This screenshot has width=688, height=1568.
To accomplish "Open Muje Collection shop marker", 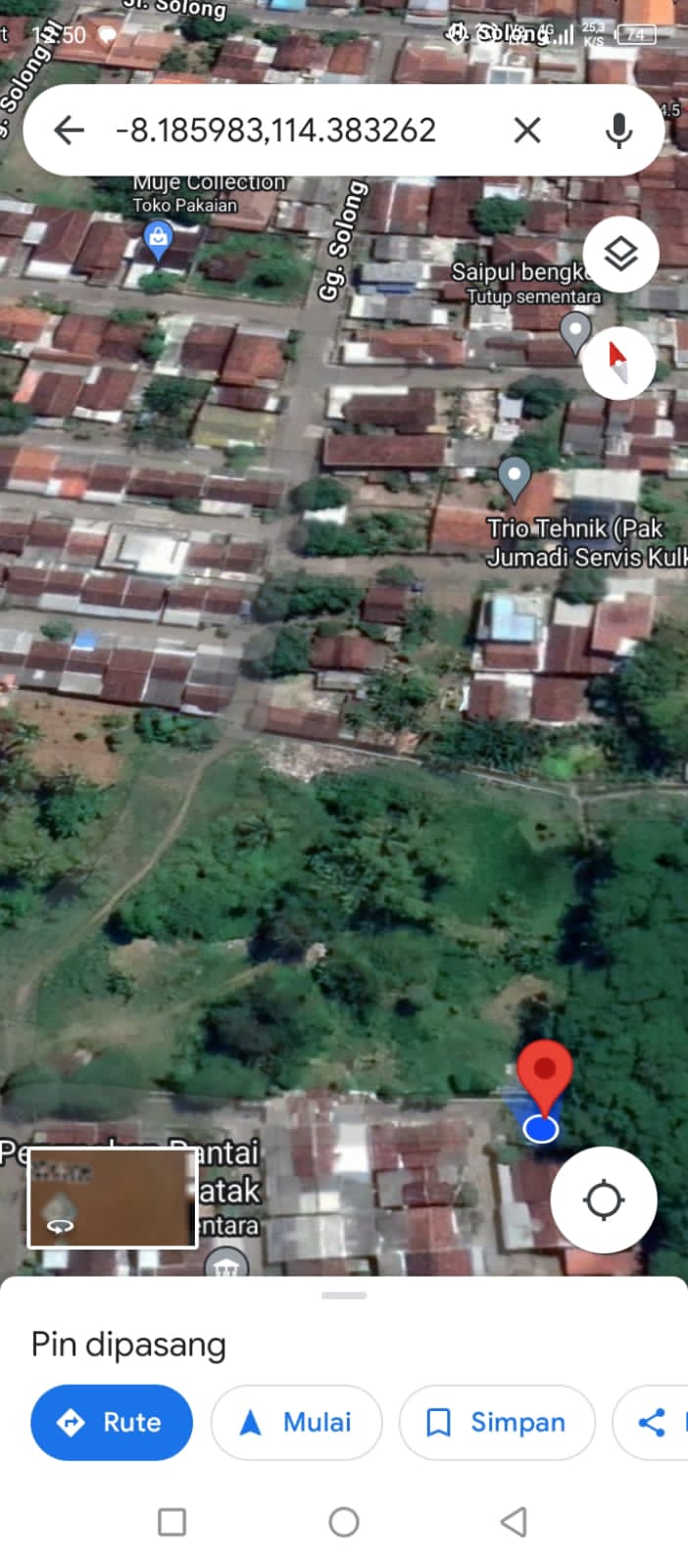I will 158,238.
